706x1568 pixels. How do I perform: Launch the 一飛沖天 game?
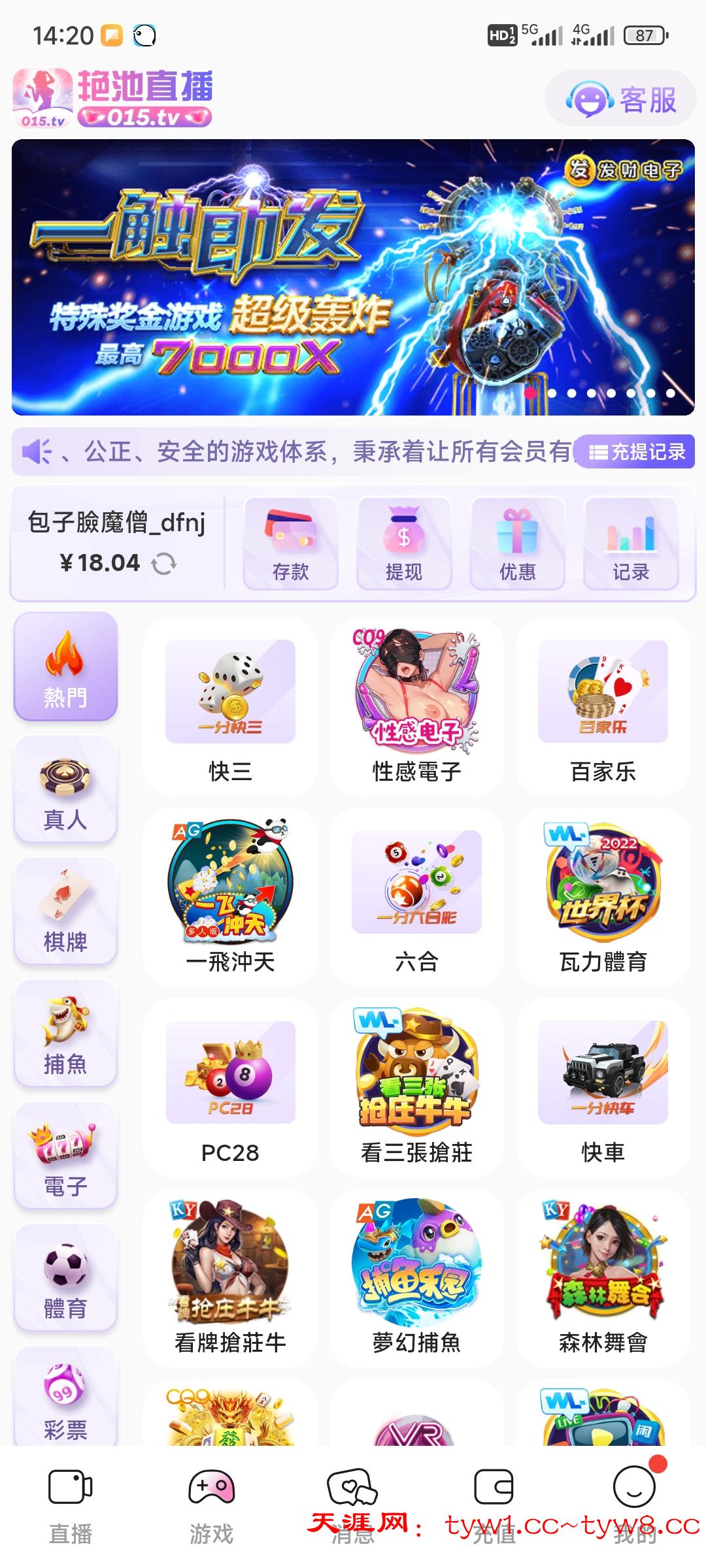(x=230, y=896)
